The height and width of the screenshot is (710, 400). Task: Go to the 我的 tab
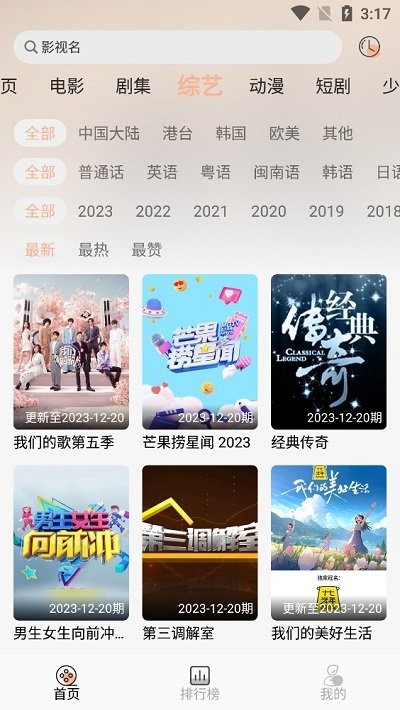[333, 683]
